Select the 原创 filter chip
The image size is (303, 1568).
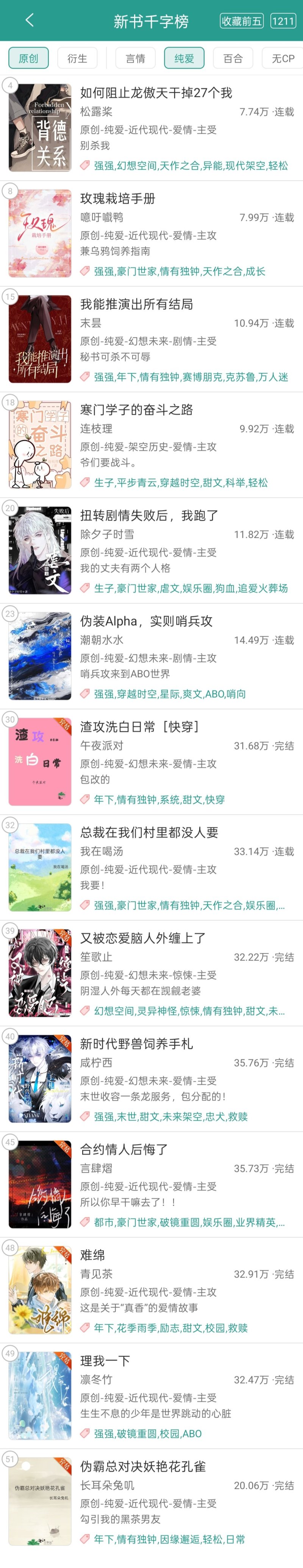coord(29,58)
